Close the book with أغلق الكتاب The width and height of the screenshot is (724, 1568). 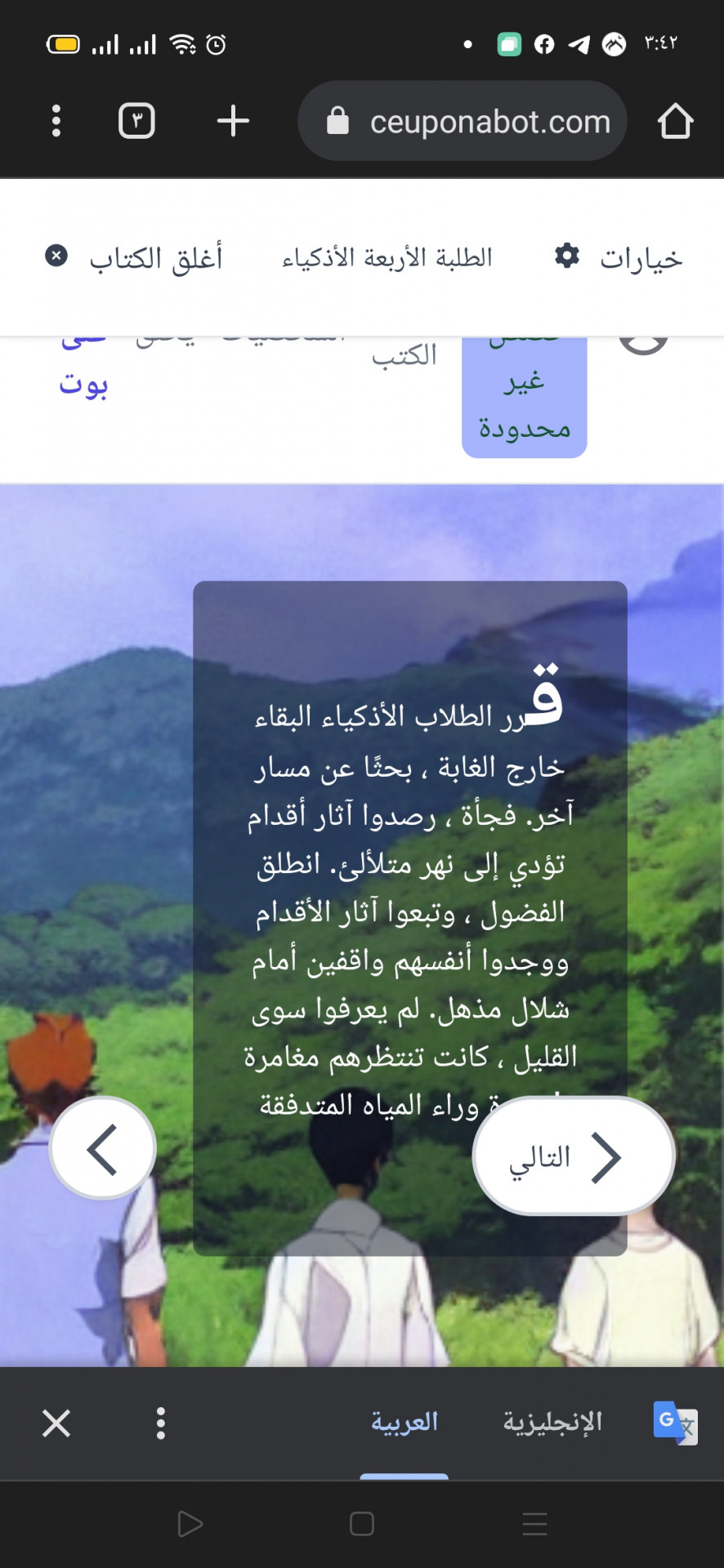coord(135,258)
